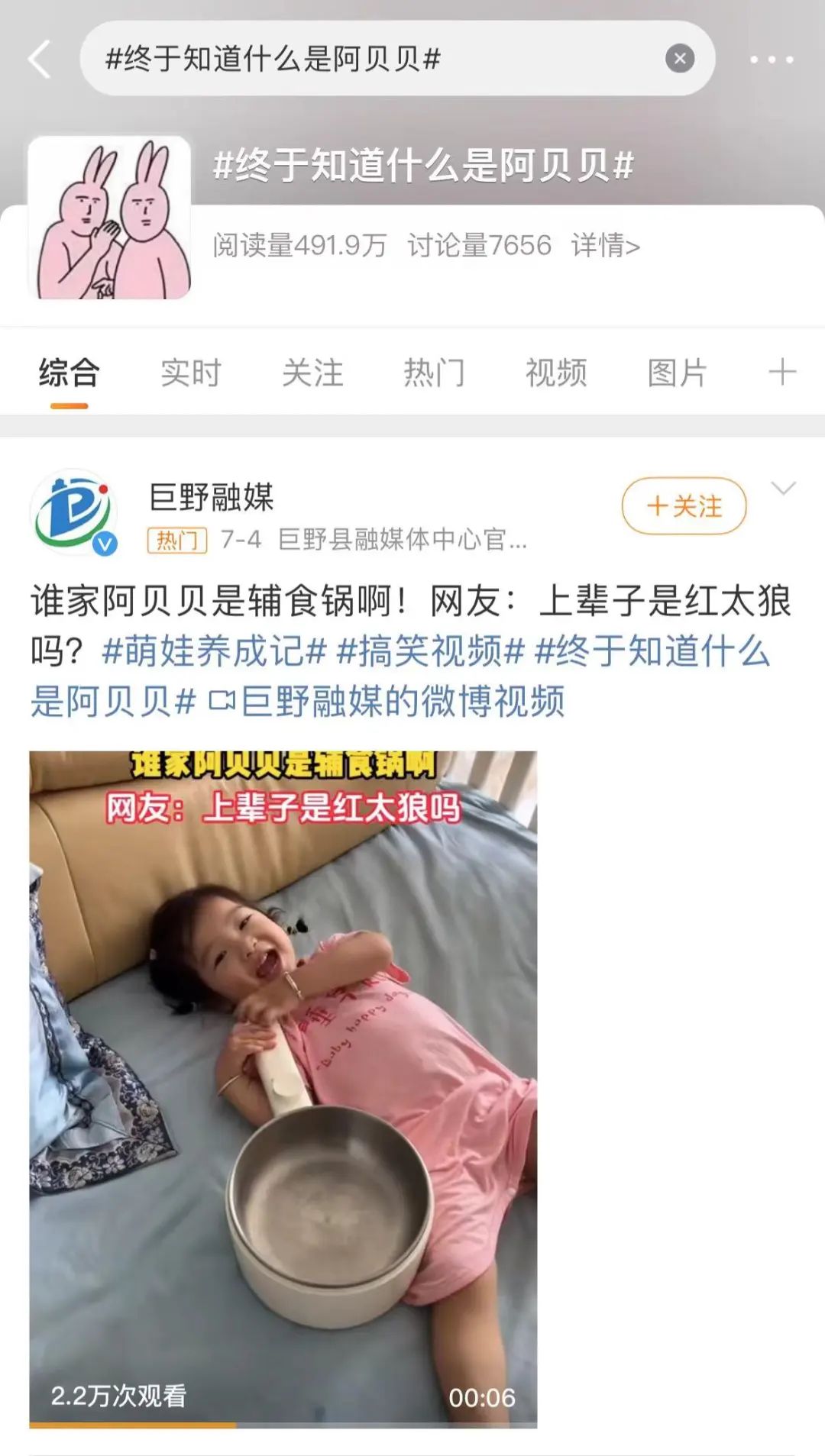The image size is (825, 1456).
Task: Open topic details via 详情>
Action: [x=605, y=246]
